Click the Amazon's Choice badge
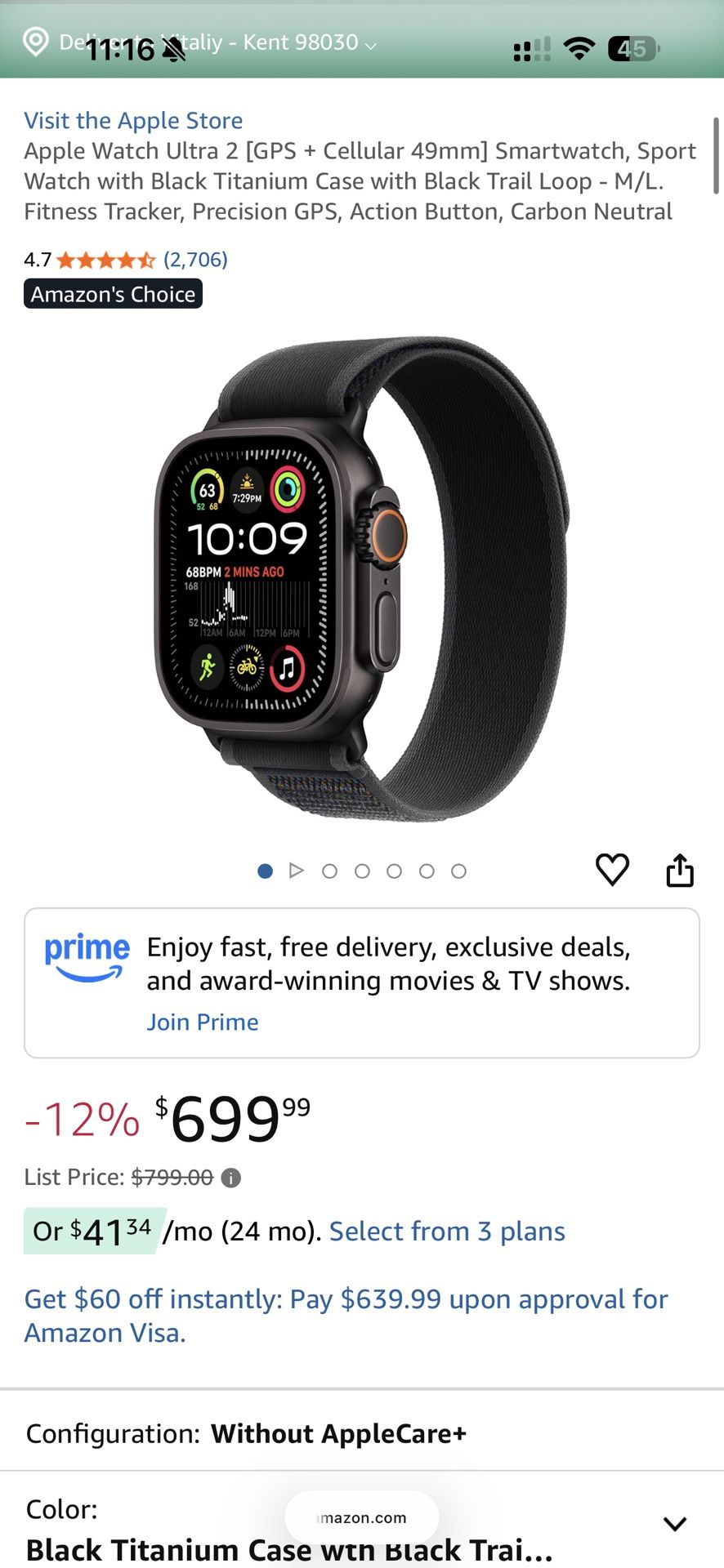The height and width of the screenshot is (1568, 724). [x=112, y=294]
